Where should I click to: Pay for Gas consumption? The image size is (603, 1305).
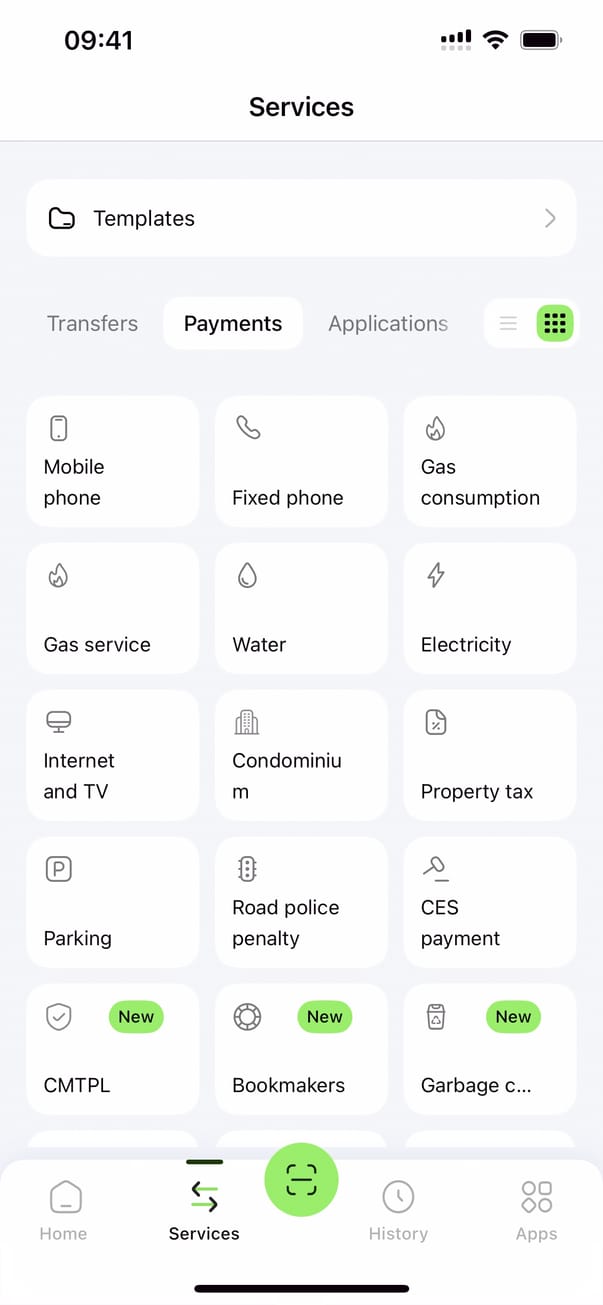(x=490, y=461)
